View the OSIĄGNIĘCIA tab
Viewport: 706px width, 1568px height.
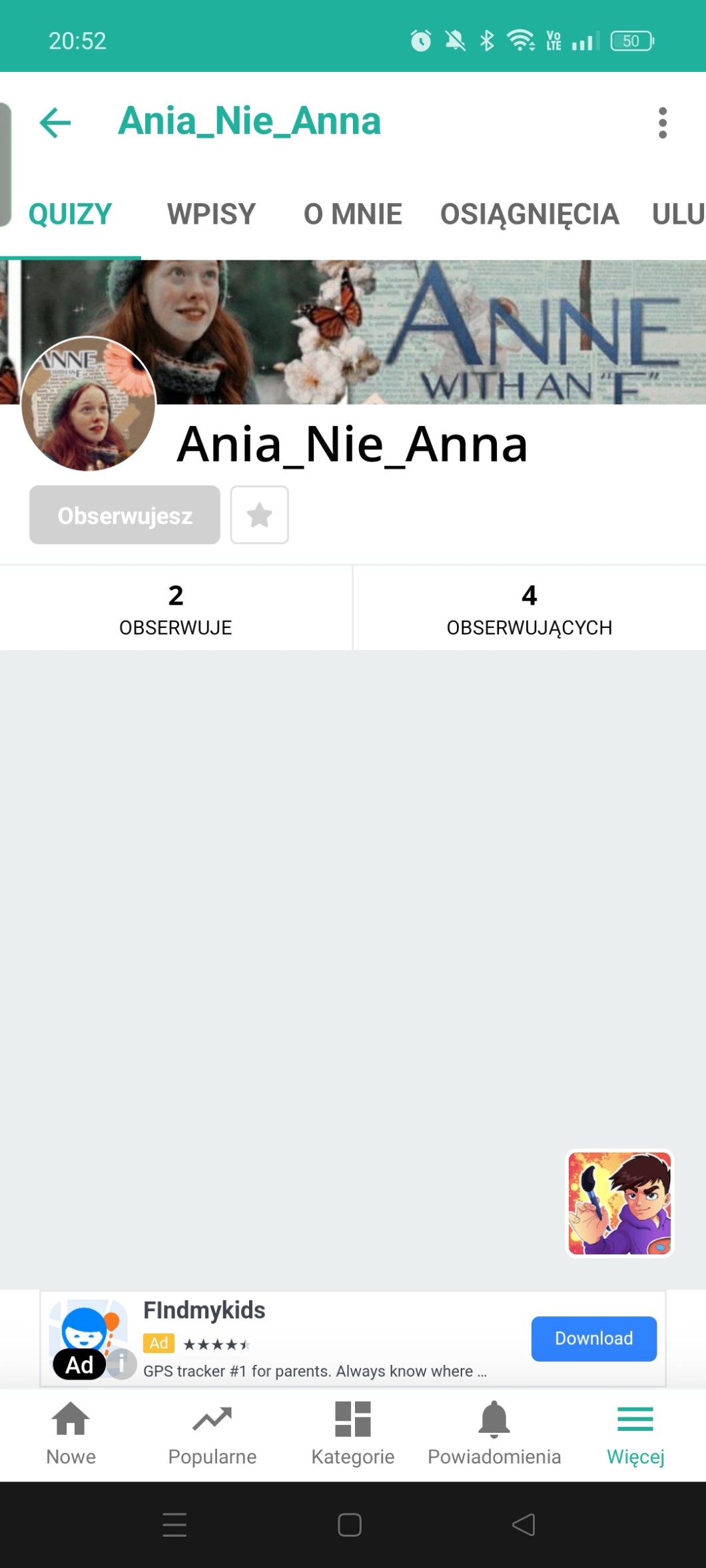coord(529,214)
